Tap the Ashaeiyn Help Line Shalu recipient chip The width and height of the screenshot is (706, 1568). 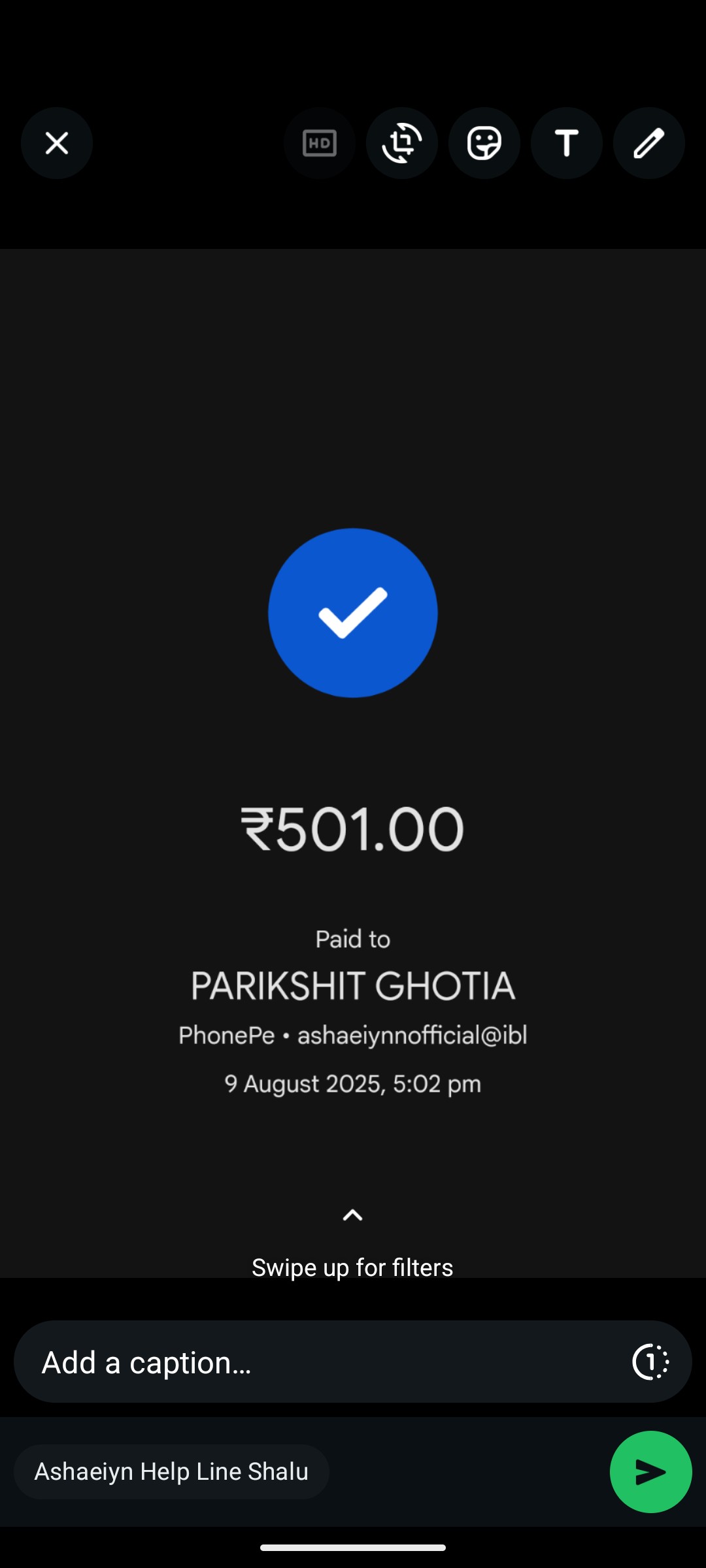point(171,1472)
